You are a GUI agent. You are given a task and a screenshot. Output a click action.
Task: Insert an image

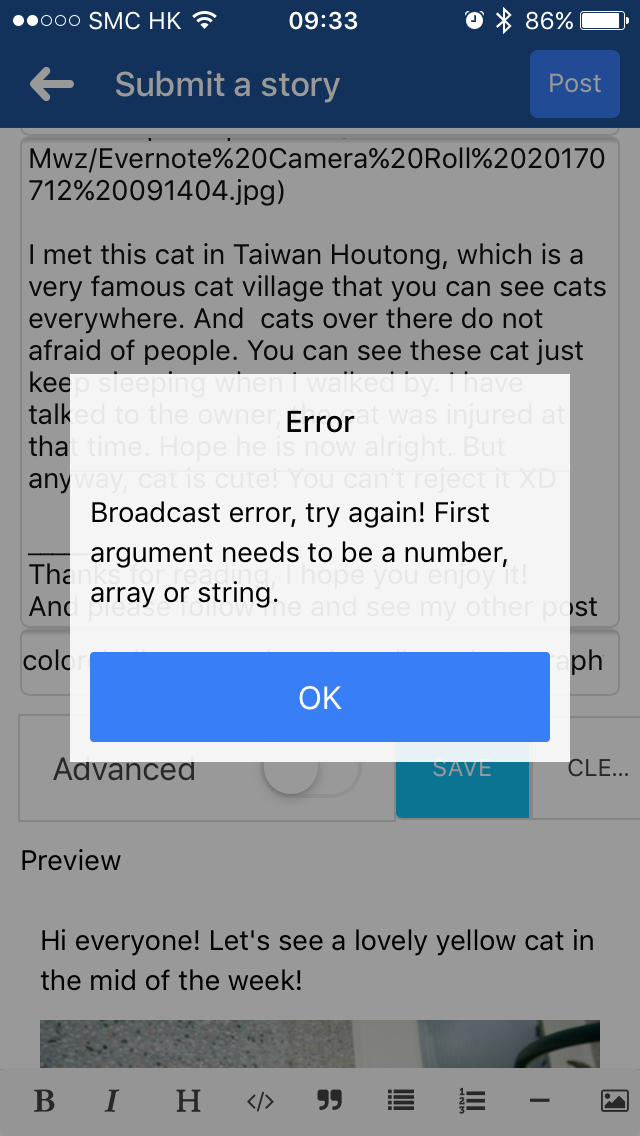(613, 1101)
